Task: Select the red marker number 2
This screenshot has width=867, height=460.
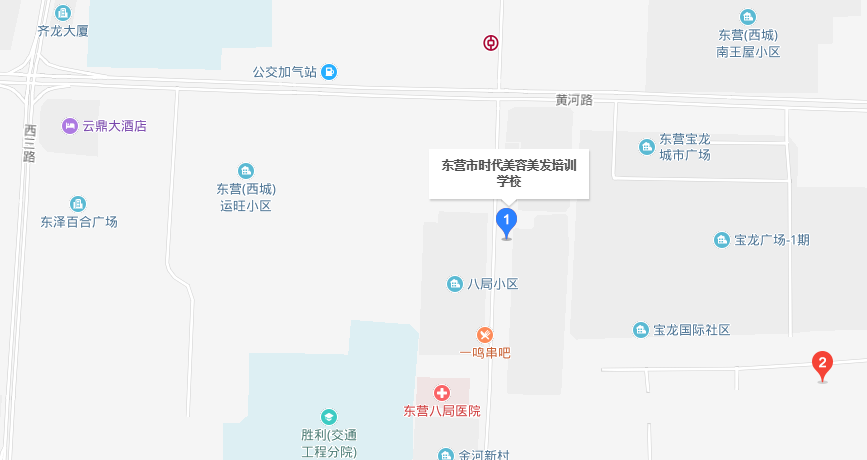Action: 822,365
